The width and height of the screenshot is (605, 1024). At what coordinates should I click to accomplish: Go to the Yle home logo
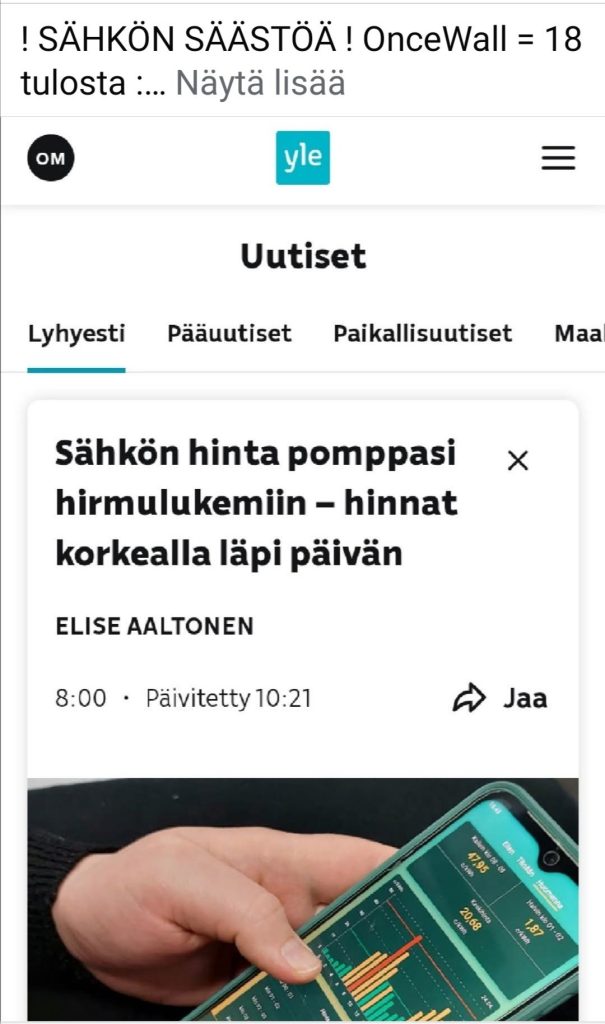[x=302, y=159]
